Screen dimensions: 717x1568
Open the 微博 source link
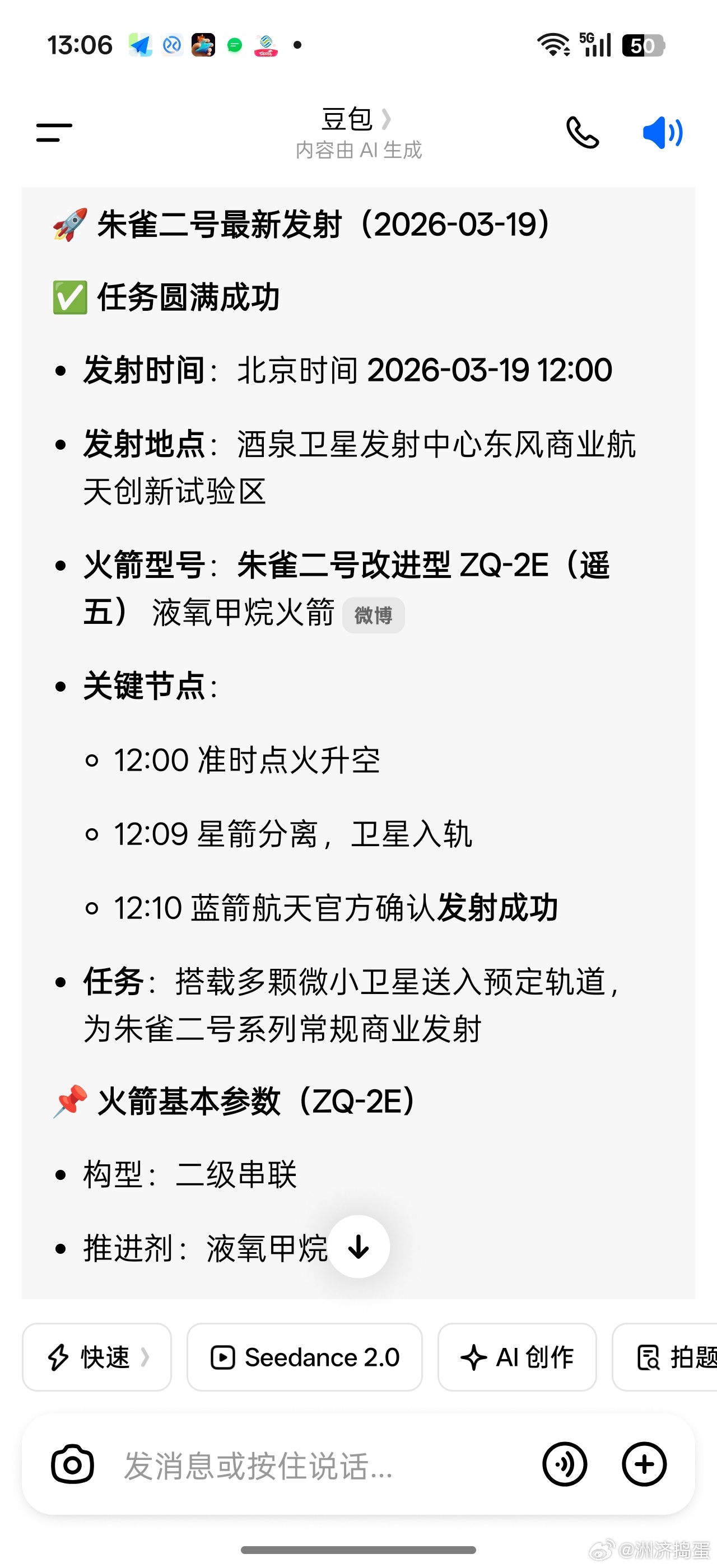click(x=374, y=615)
